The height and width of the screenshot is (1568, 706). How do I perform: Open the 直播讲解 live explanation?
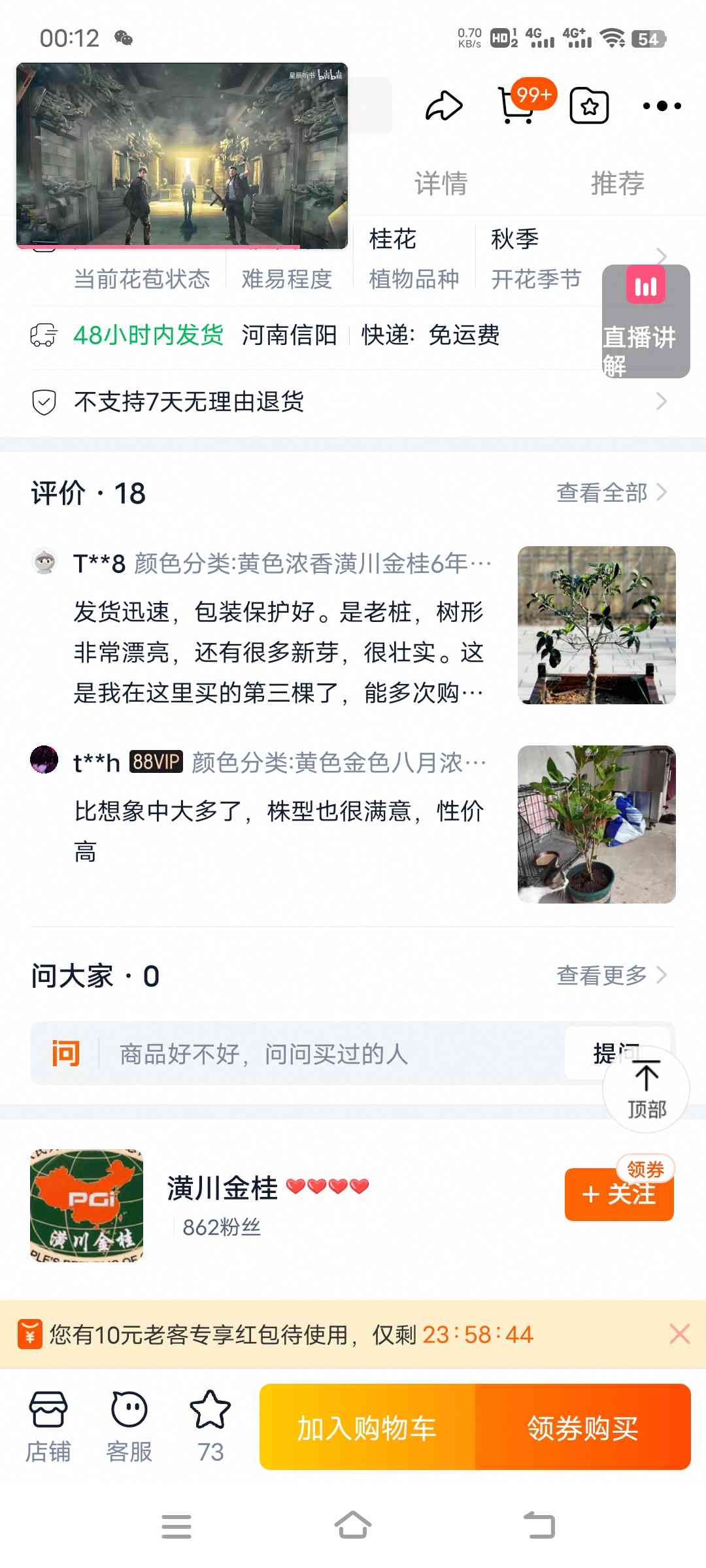click(x=645, y=321)
